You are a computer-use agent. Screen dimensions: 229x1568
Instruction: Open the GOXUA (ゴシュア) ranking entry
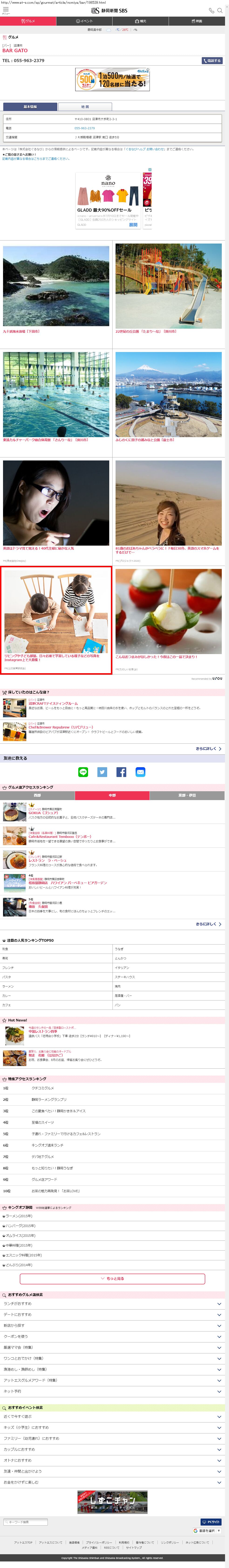[43, 813]
